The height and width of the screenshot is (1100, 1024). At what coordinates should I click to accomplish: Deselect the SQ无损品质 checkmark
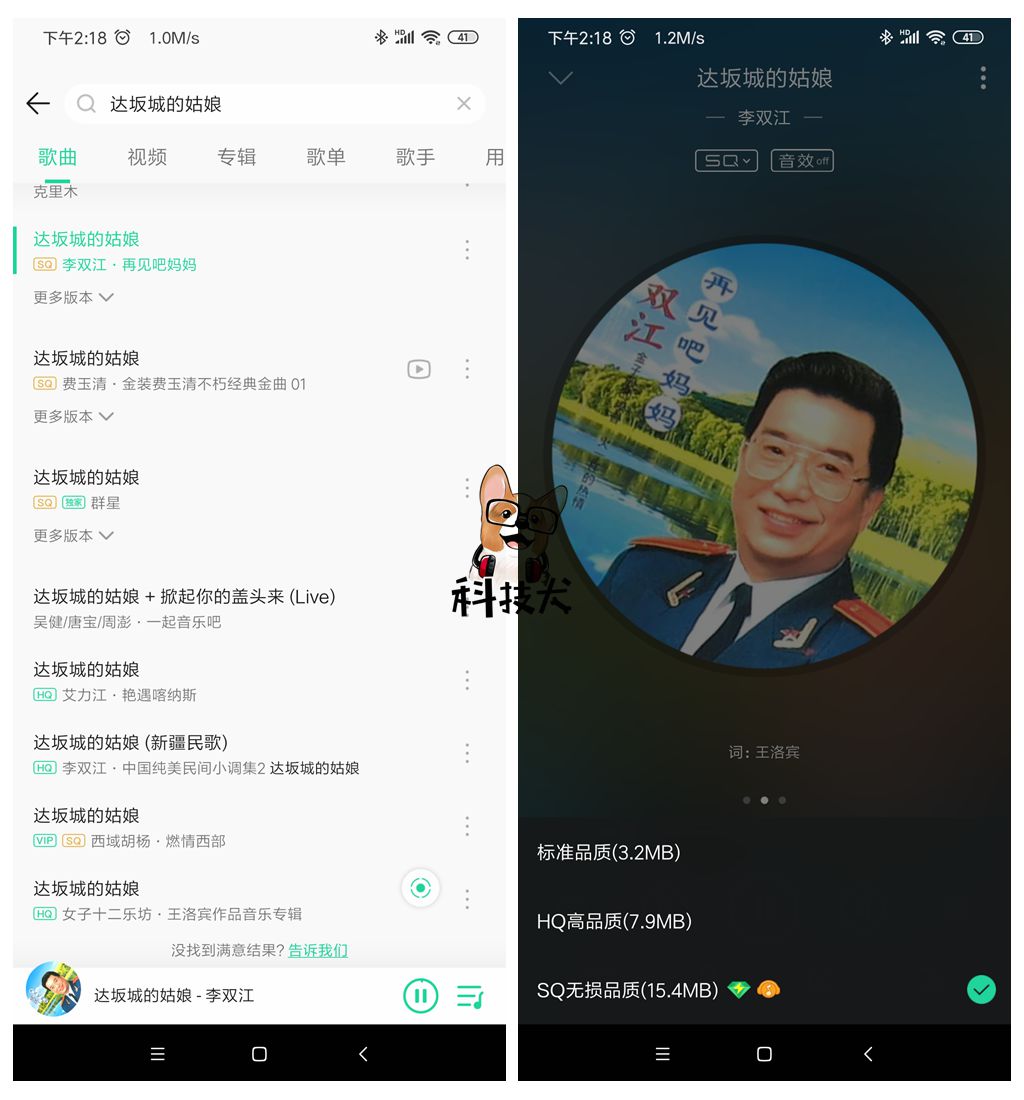[981, 989]
